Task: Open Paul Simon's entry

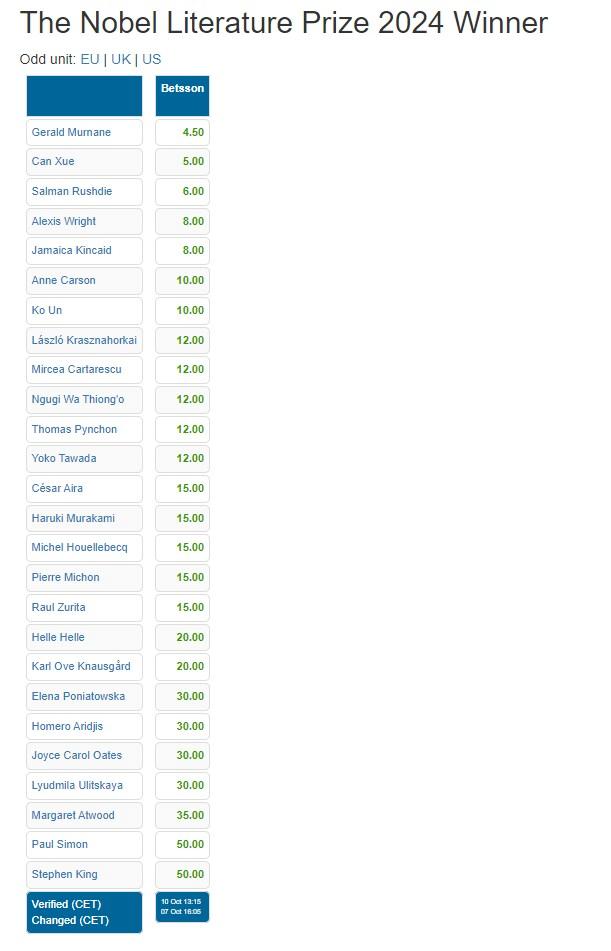Action: point(60,844)
